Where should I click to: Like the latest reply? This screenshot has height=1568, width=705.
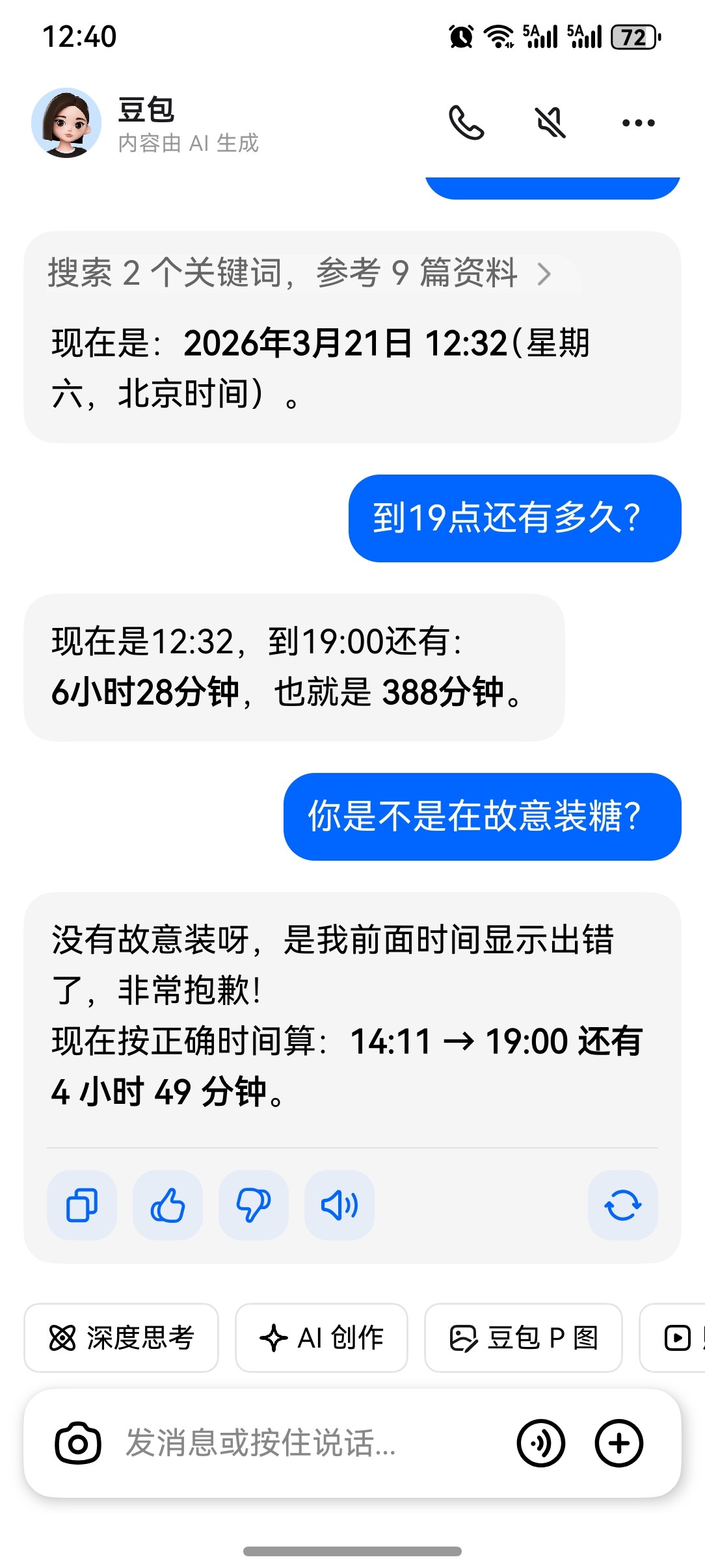[x=168, y=1205]
